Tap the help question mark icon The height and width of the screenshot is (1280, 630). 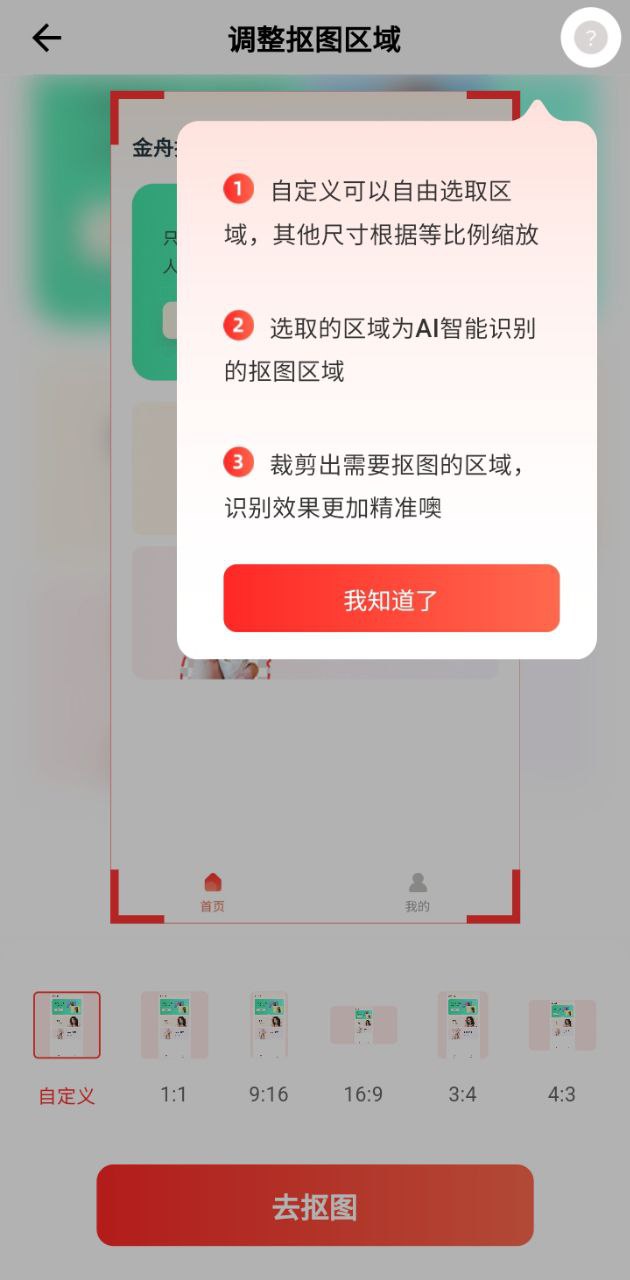click(x=591, y=39)
